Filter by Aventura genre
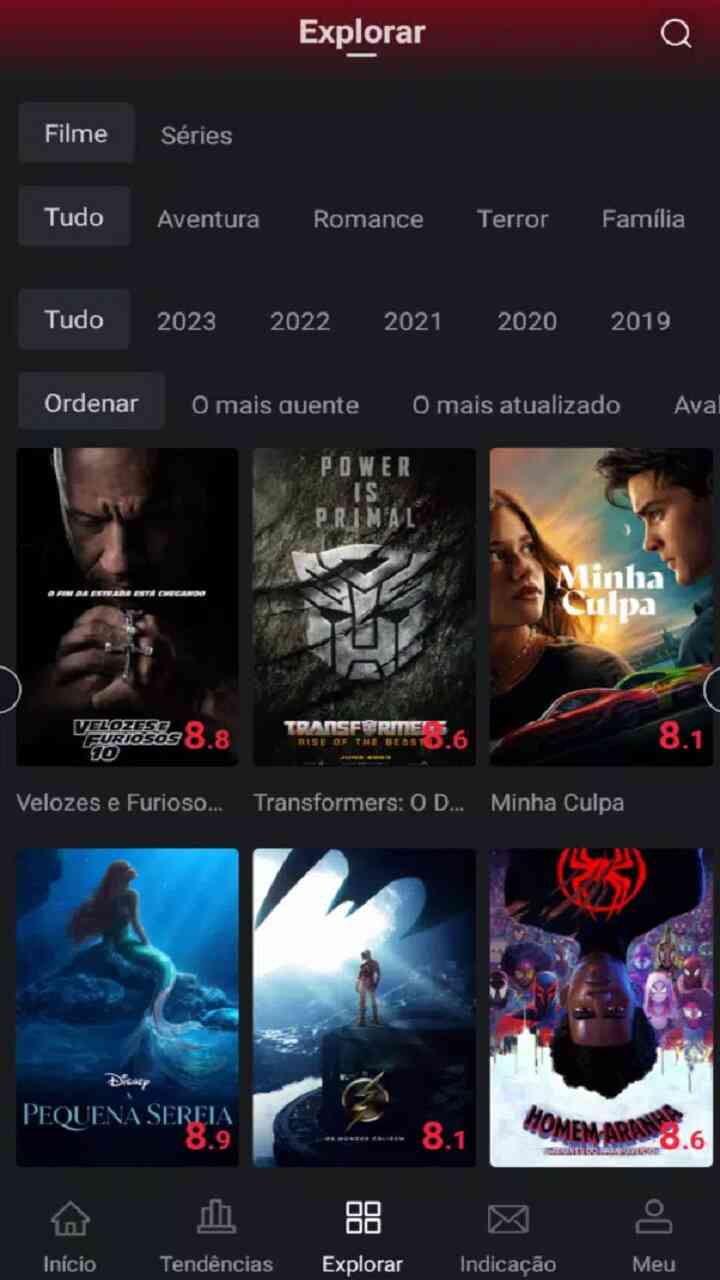The width and height of the screenshot is (720, 1280). (x=208, y=219)
